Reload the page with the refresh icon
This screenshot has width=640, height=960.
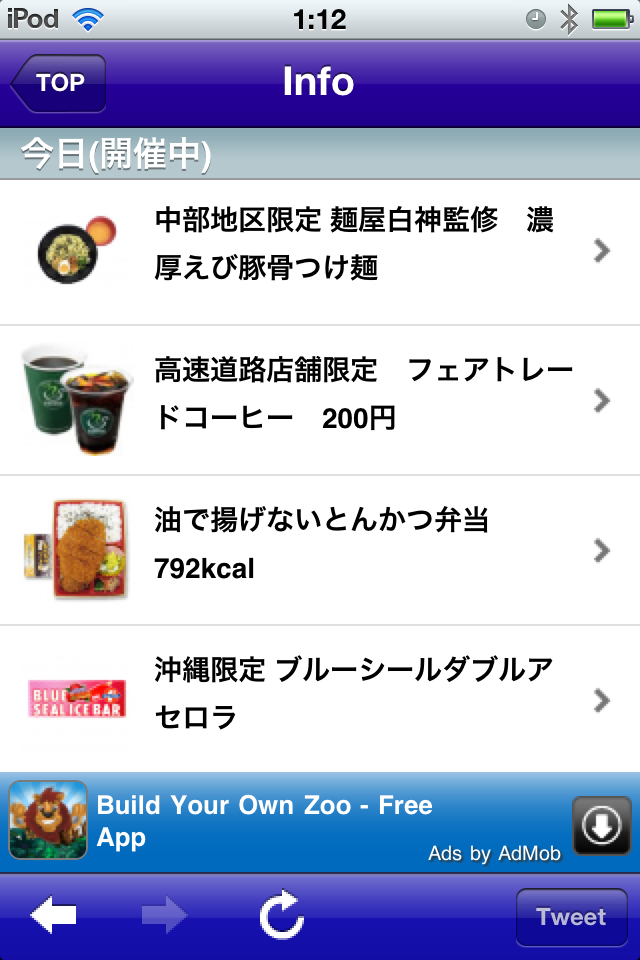point(281,916)
